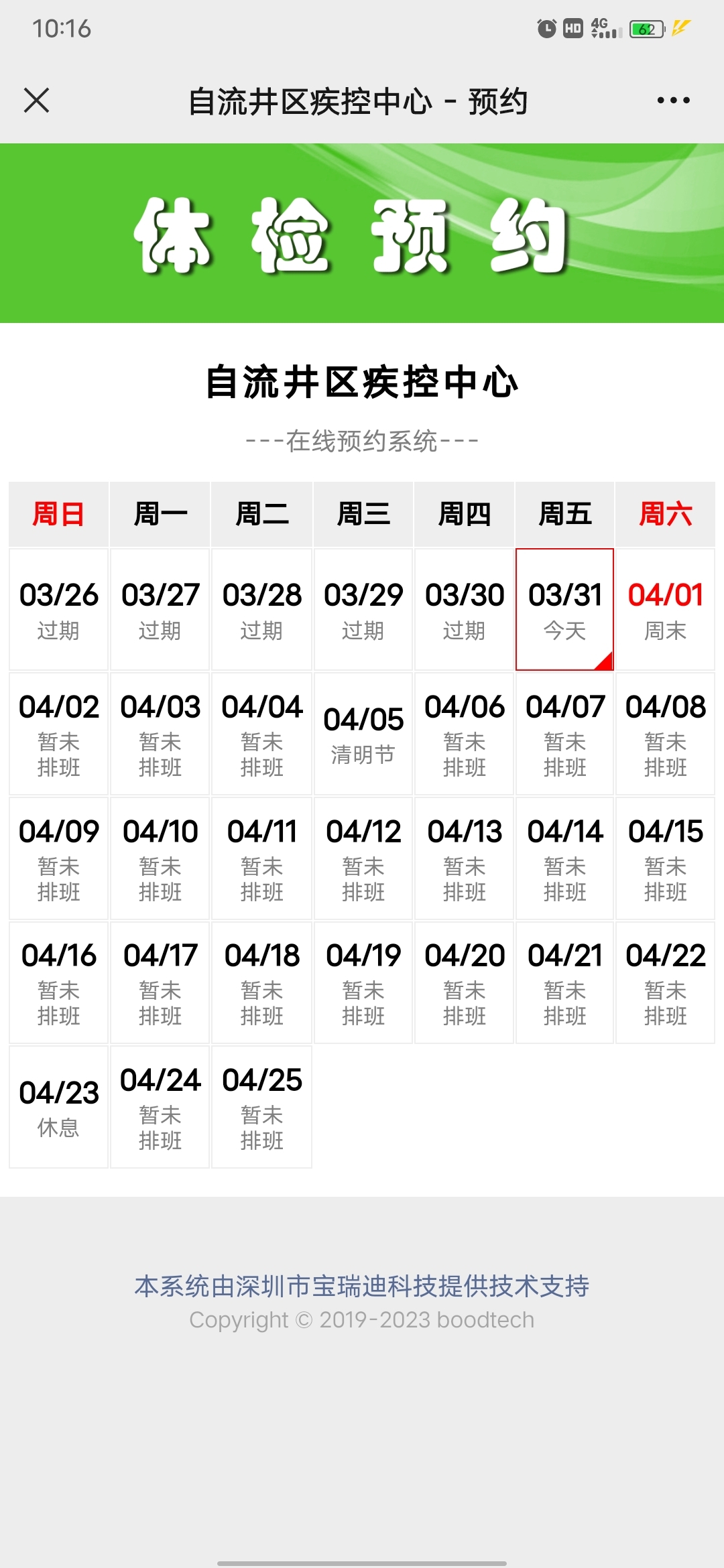This screenshot has width=724, height=1568.
Task: Tap the 04/23 rest day cell
Action: pyautogui.click(x=59, y=1107)
